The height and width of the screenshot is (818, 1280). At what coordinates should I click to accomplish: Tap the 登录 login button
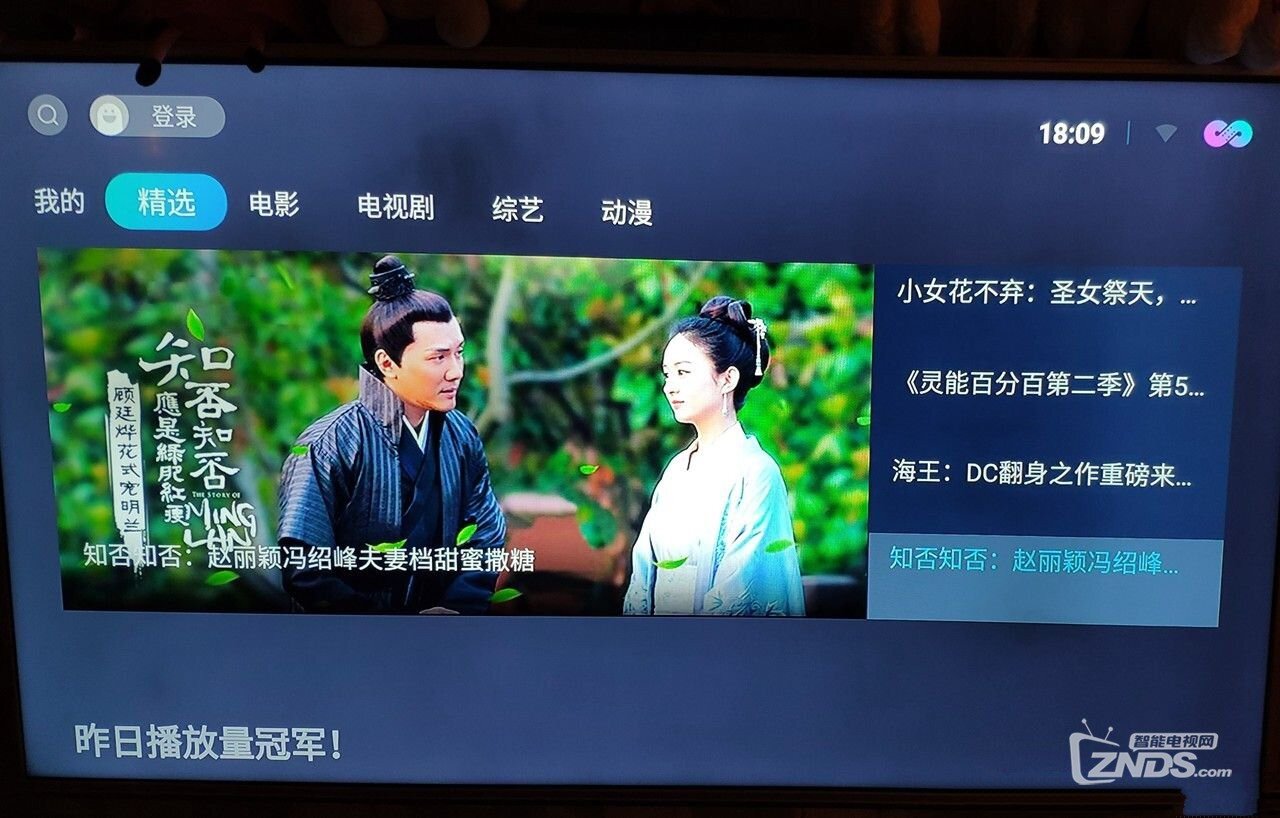pyautogui.click(x=157, y=117)
